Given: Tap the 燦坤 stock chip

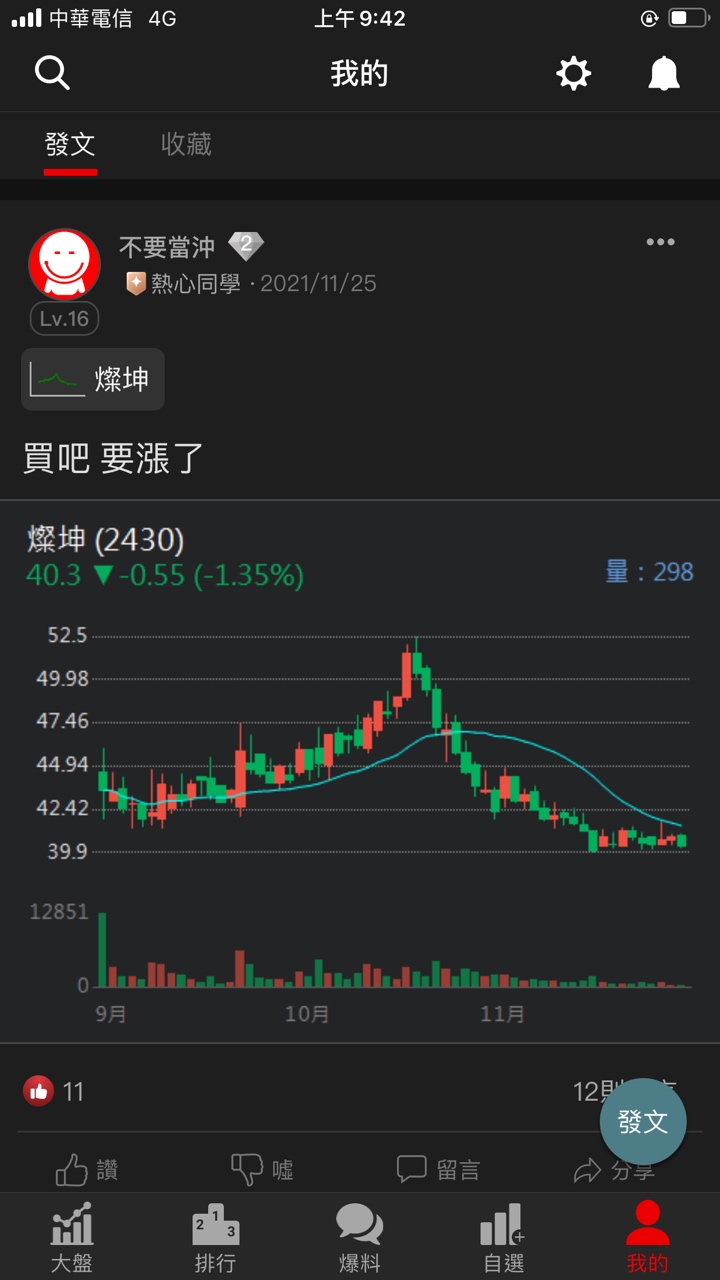Looking at the screenshot, I should pos(93,379).
